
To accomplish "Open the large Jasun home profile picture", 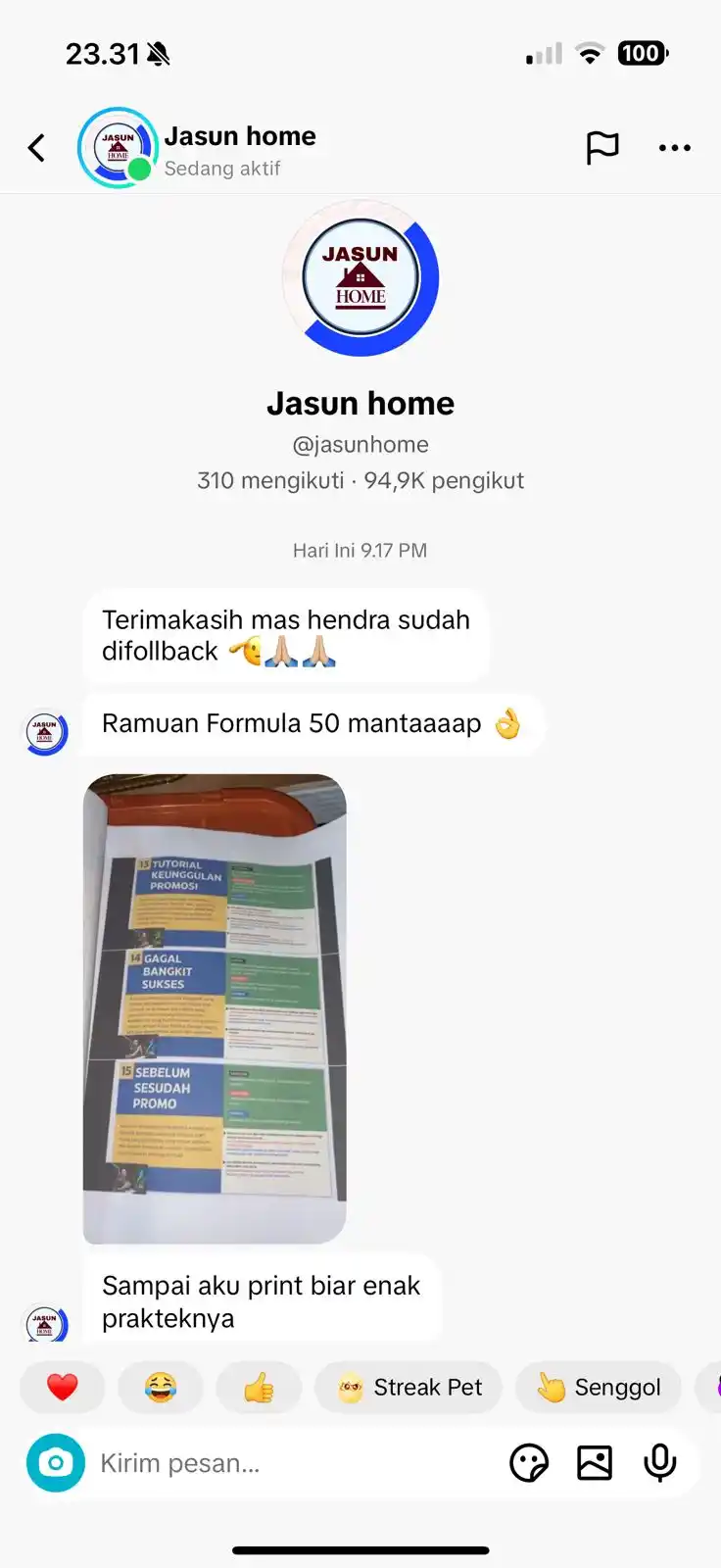I will [360, 279].
